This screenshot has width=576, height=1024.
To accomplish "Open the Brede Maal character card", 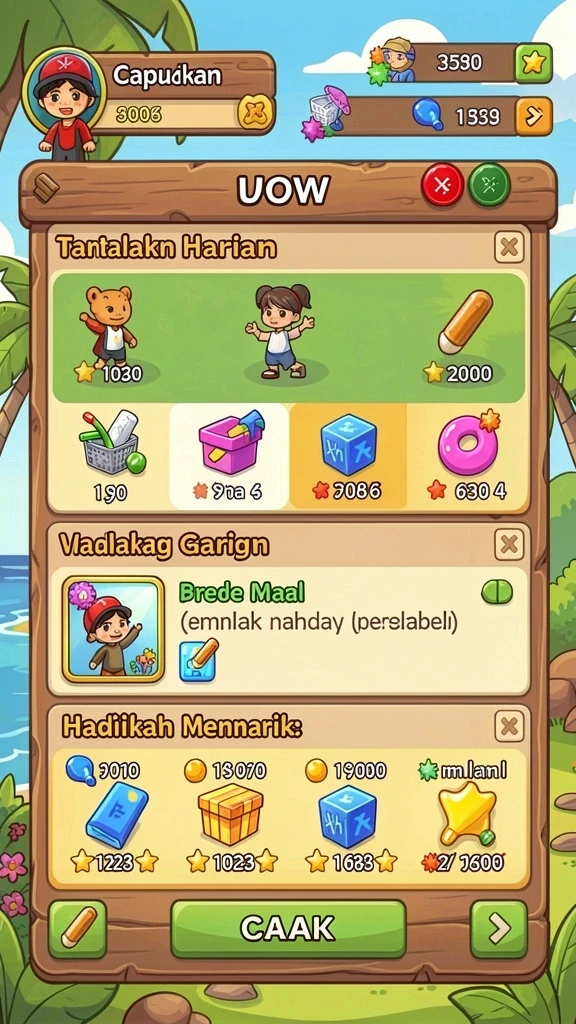I will (x=113, y=630).
